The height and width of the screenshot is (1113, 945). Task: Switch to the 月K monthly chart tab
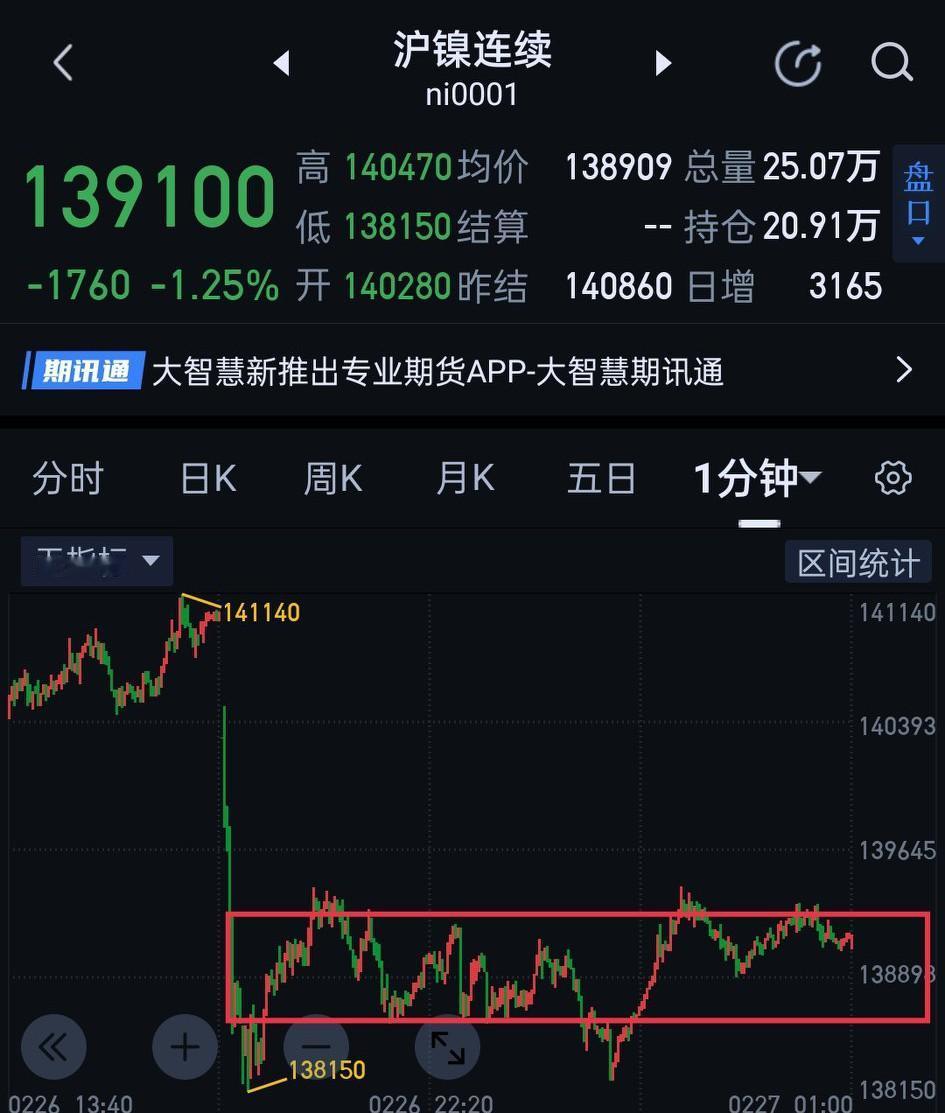pos(464,478)
